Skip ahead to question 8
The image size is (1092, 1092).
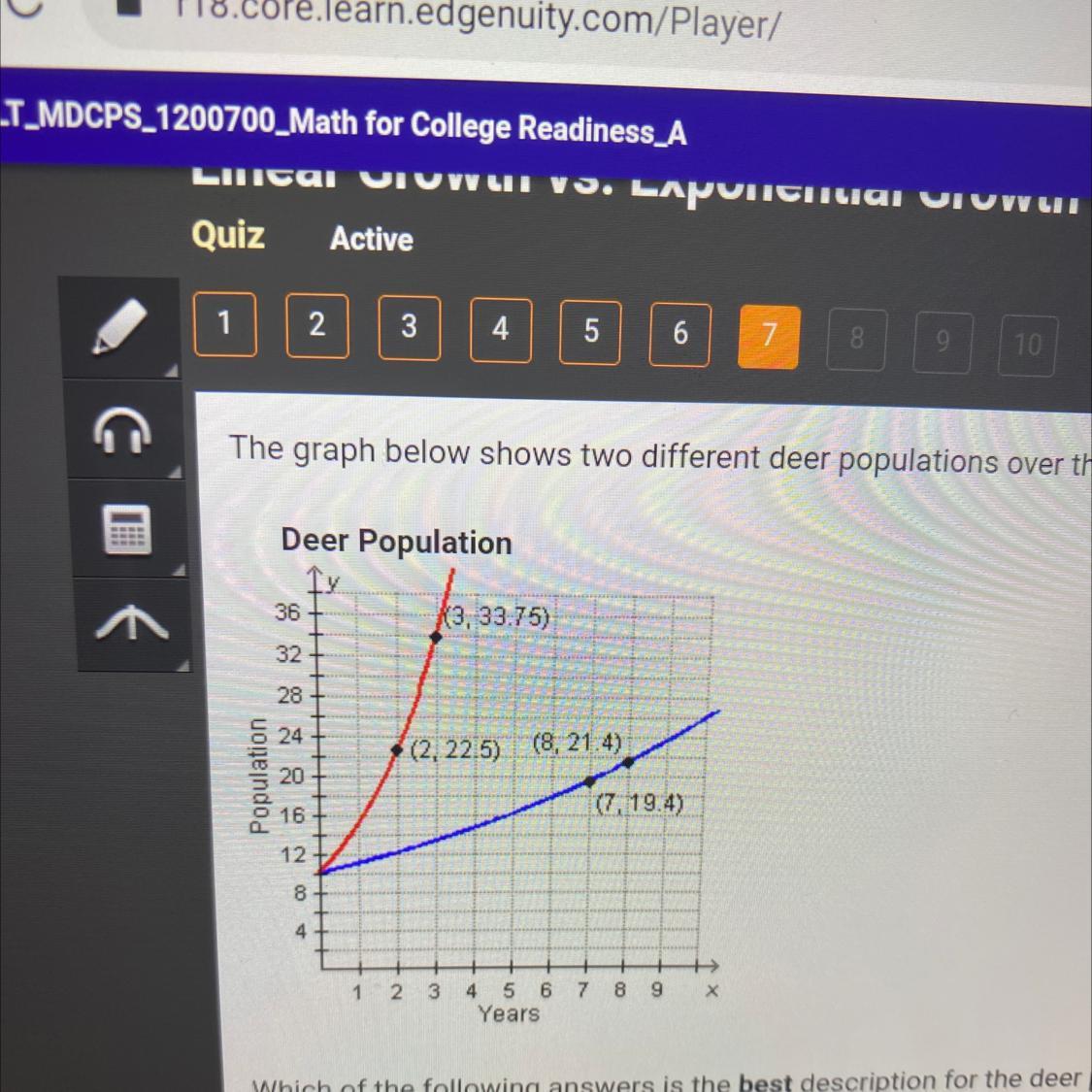click(856, 339)
